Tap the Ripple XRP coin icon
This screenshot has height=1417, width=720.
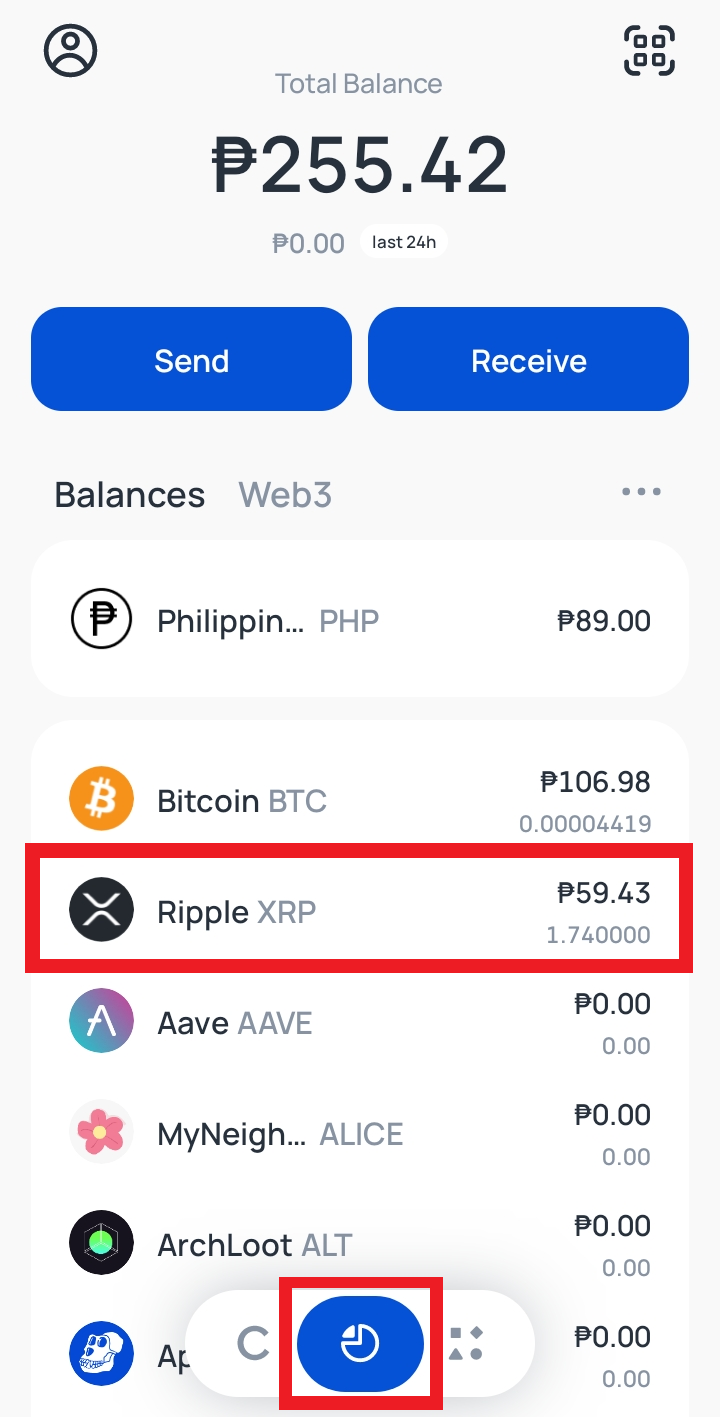tap(101, 909)
